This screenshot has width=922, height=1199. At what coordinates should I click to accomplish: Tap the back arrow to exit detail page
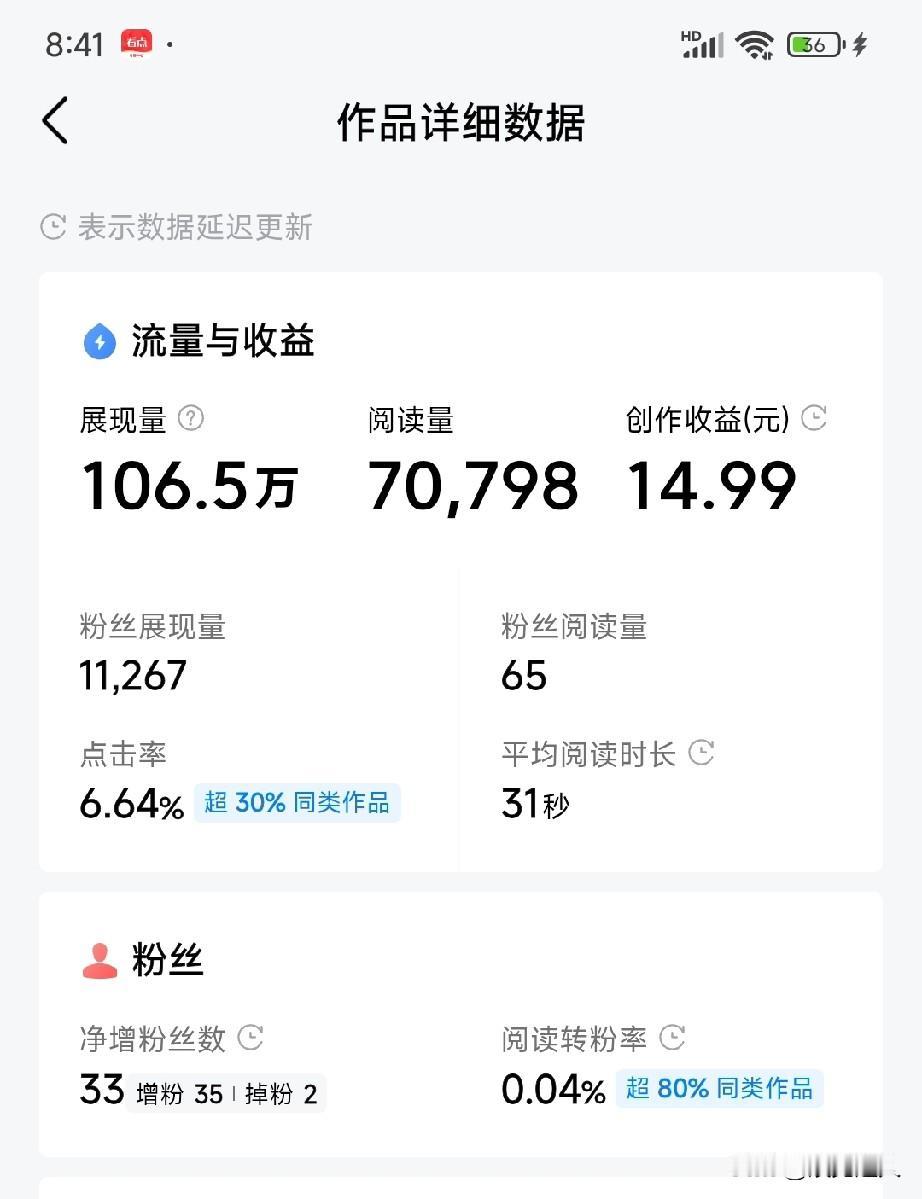54,121
